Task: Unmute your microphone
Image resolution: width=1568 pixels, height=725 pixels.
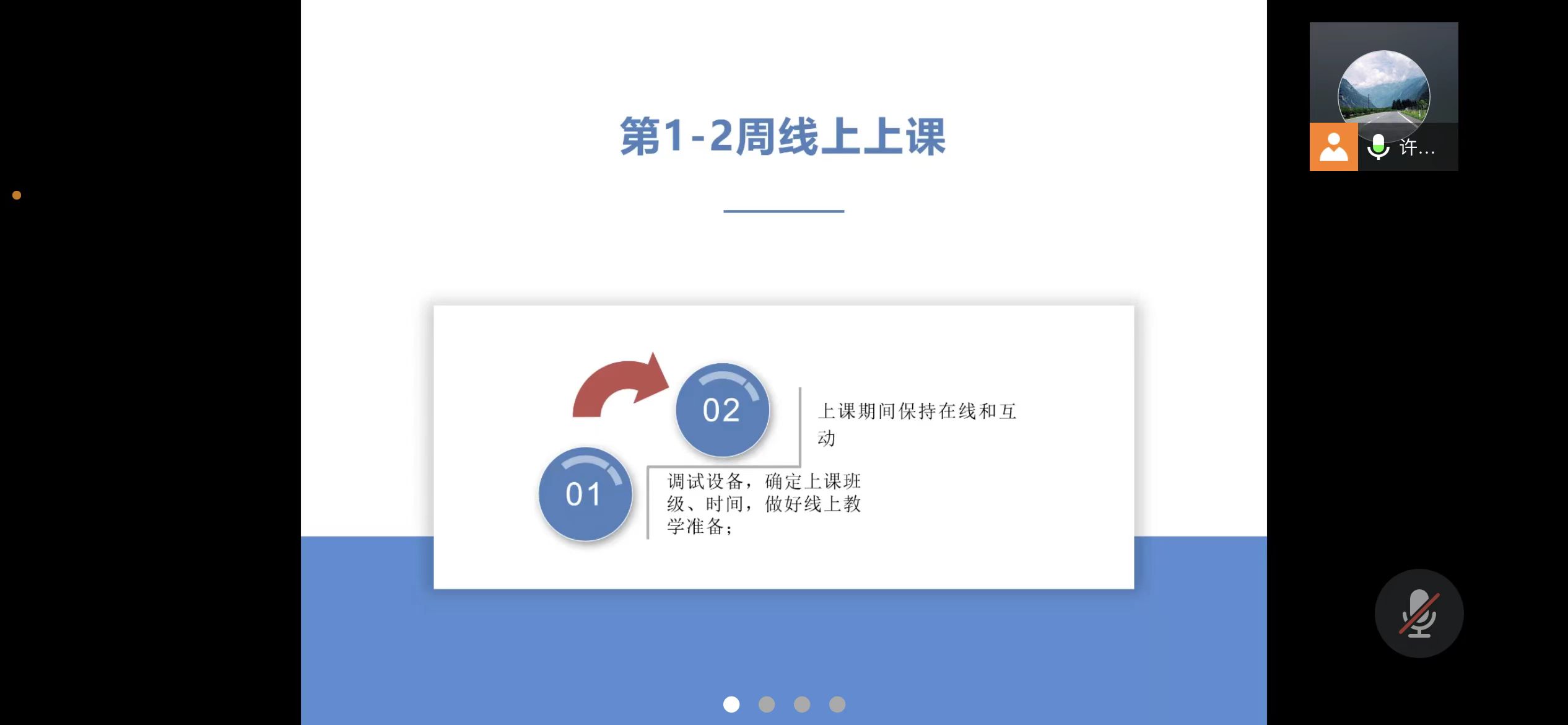Action: [x=1418, y=613]
